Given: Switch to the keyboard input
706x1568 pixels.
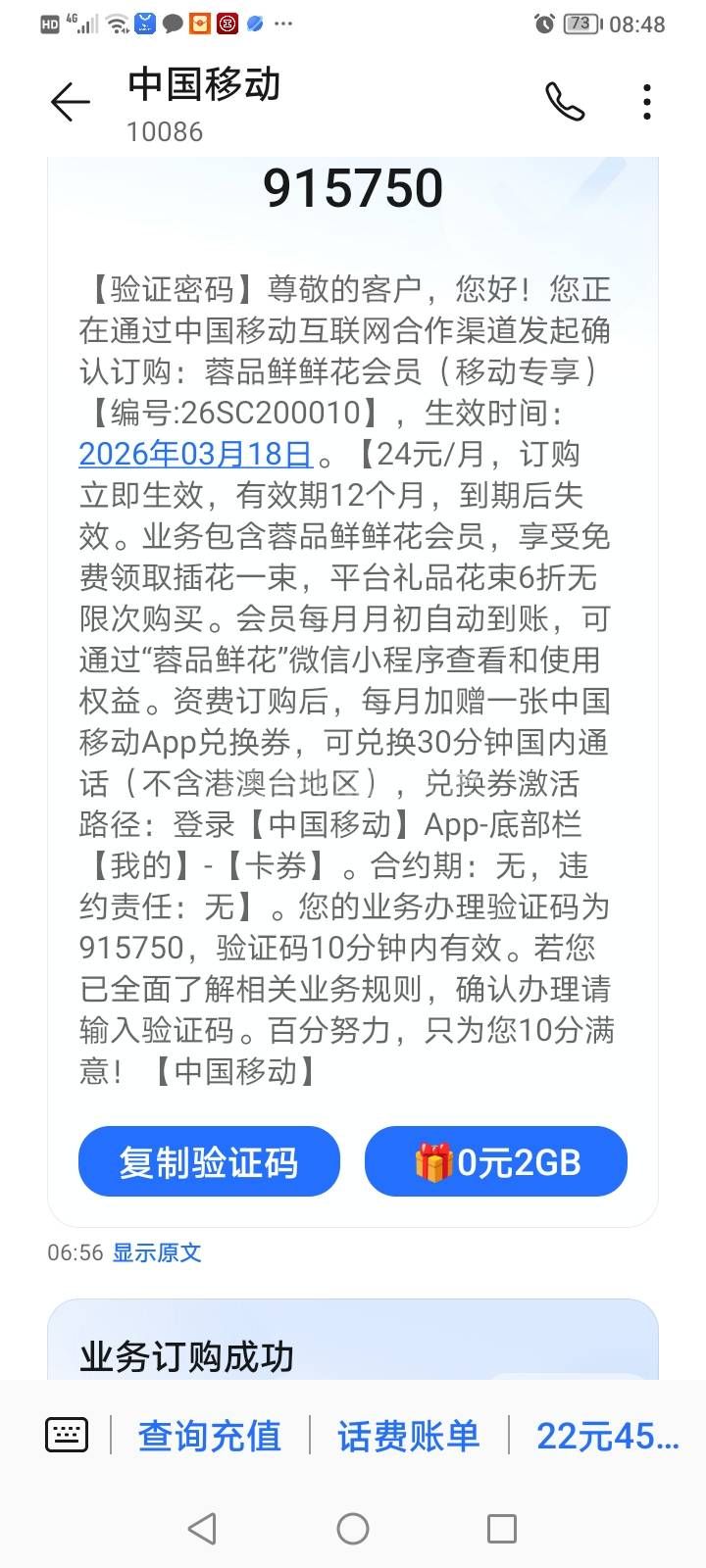Looking at the screenshot, I should tap(67, 1435).
